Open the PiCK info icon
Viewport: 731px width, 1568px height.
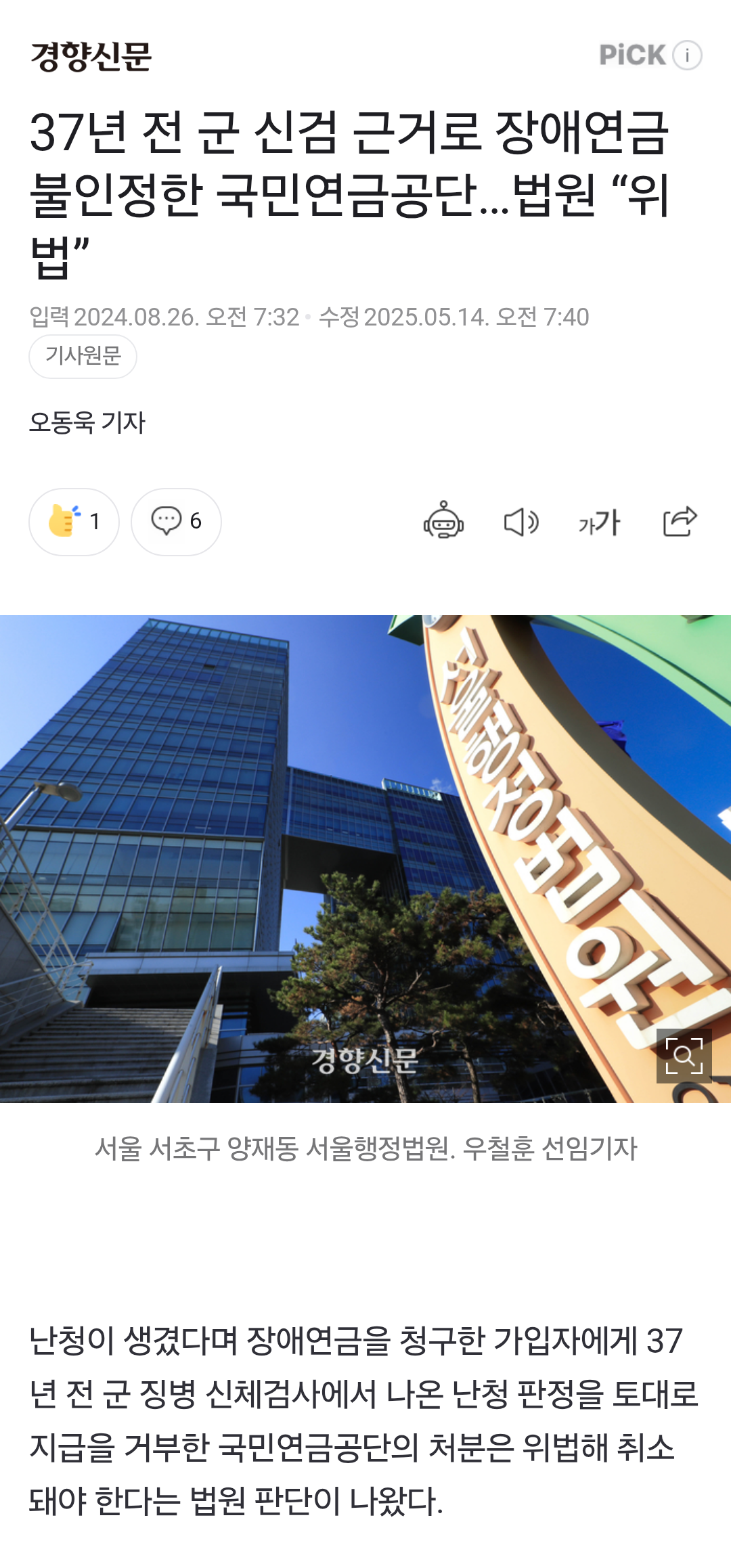click(x=687, y=55)
